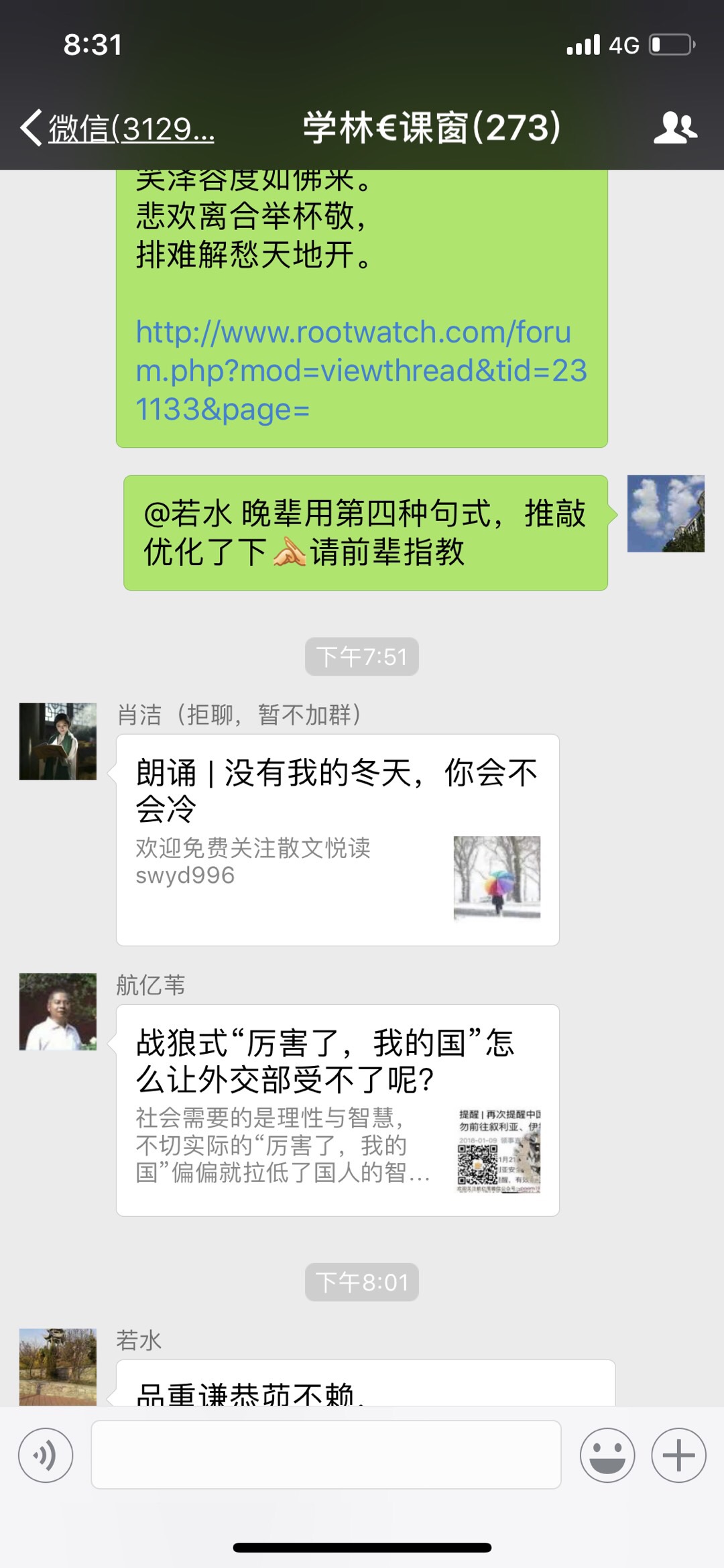Open the emoji sticker panel

[x=607, y=1455]
